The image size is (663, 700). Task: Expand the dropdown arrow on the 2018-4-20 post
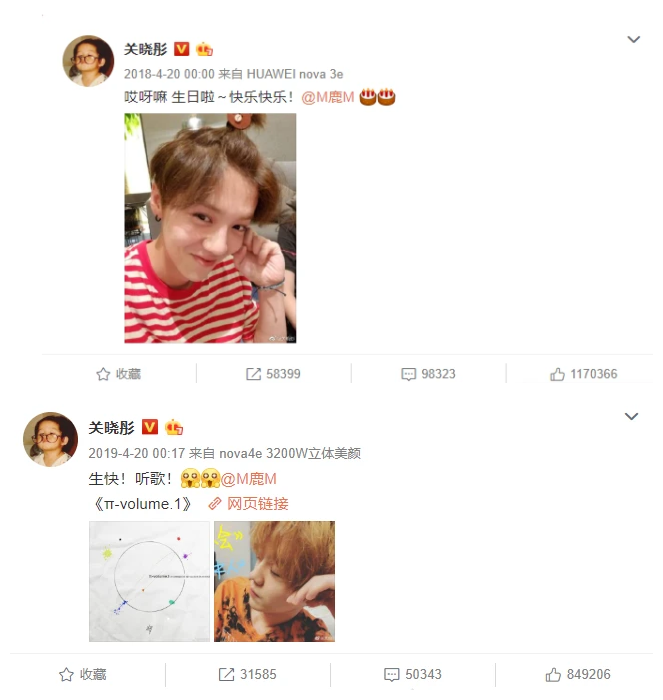[632, 40]
